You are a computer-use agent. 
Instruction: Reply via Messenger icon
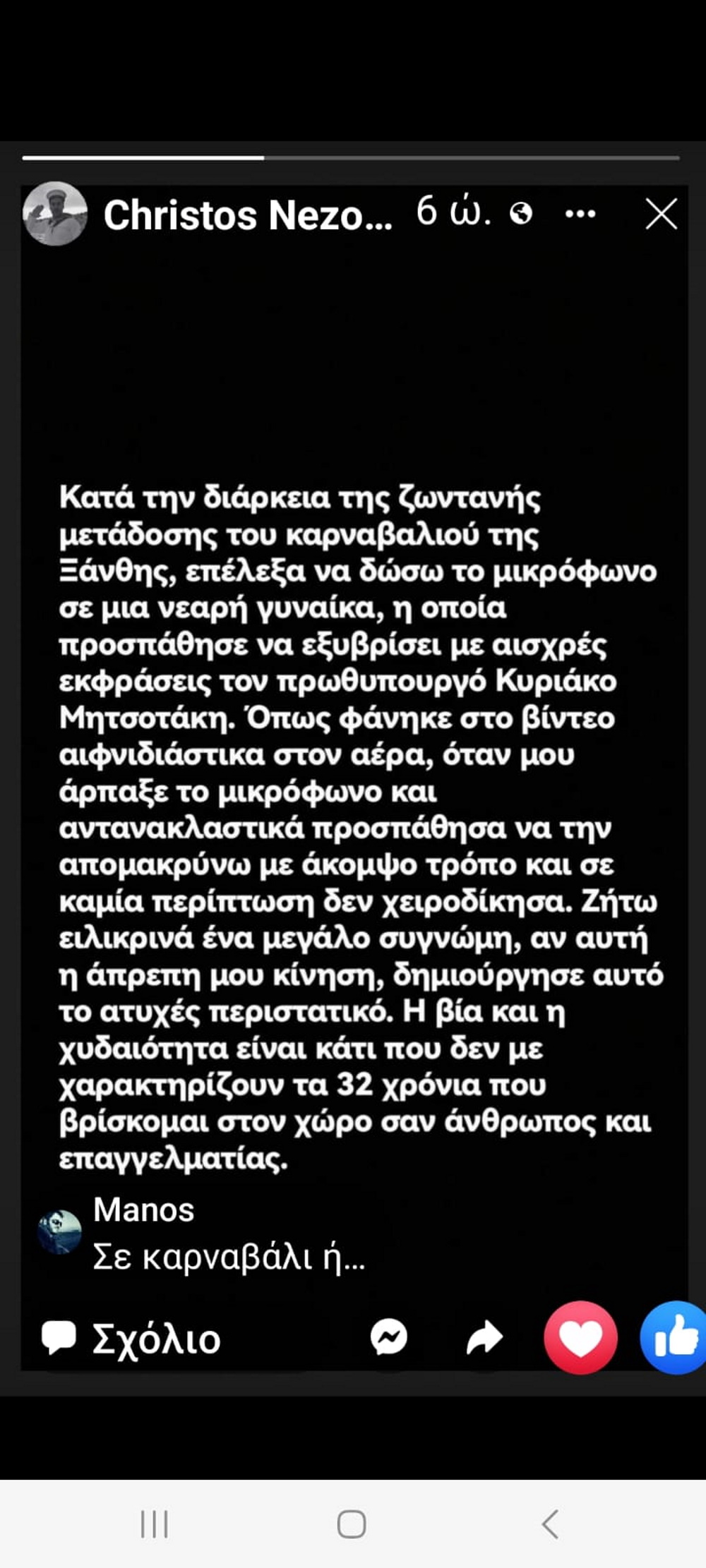click(389, 1337)
